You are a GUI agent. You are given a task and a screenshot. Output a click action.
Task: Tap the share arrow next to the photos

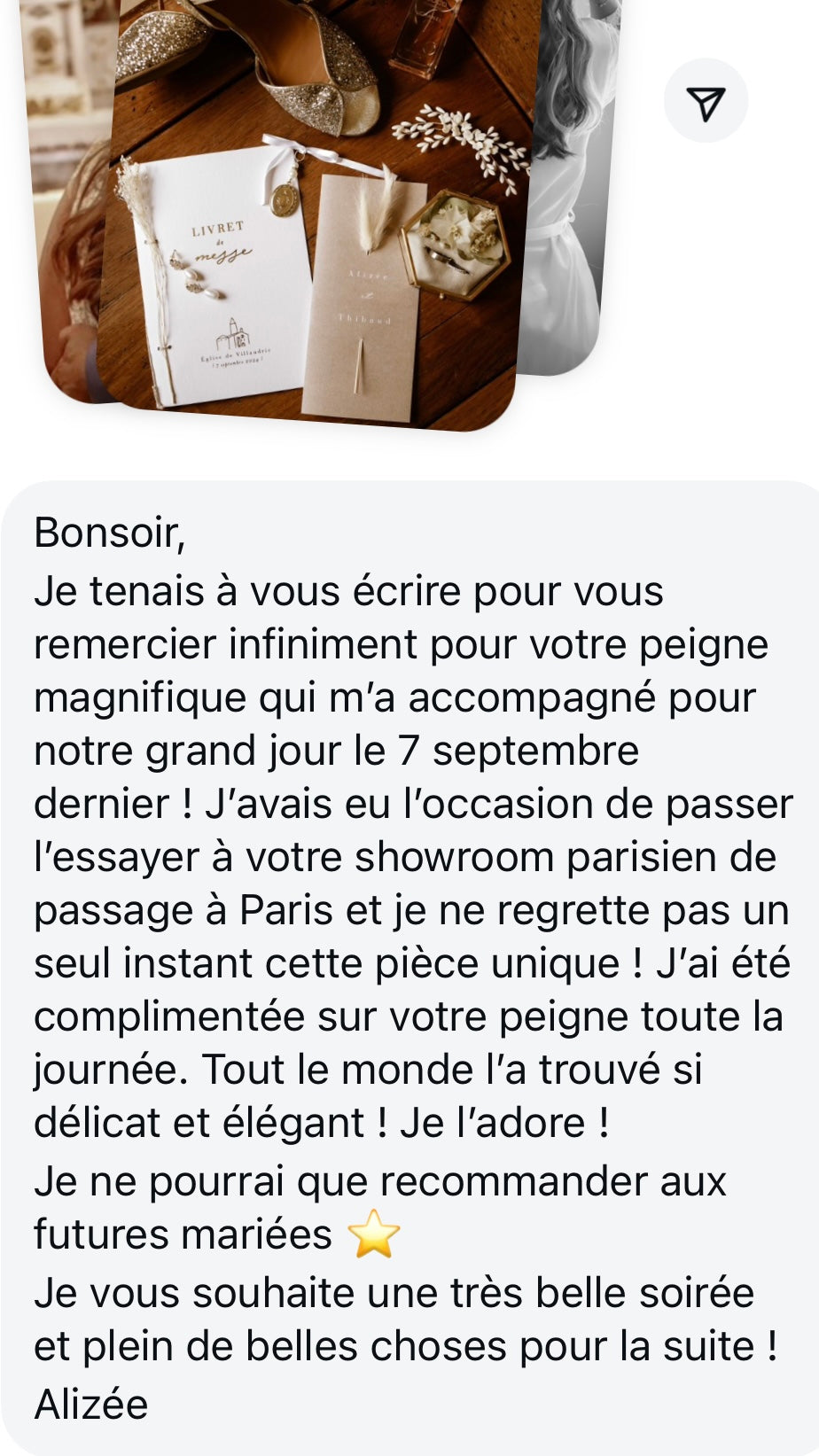706,102
